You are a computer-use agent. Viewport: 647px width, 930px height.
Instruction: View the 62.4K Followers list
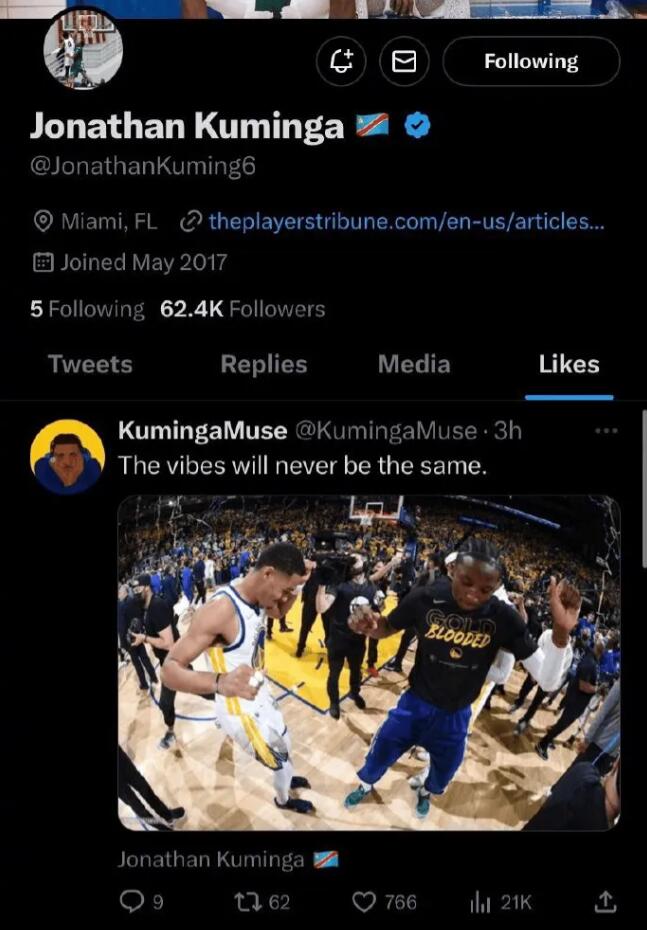[x=243, y=310]
